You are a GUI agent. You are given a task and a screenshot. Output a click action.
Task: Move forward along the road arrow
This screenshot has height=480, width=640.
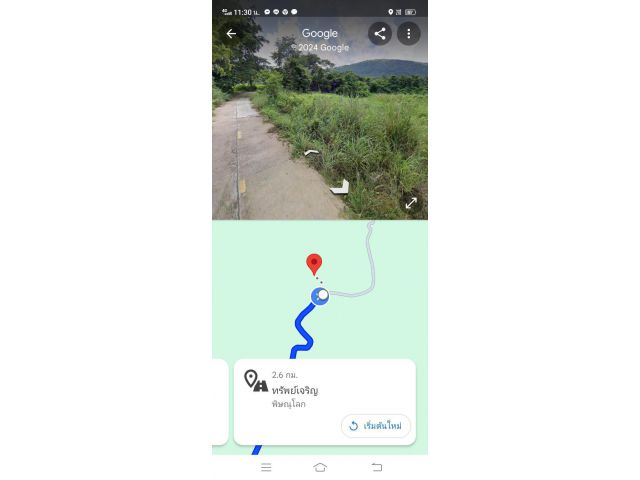click(x=311, y=152)
